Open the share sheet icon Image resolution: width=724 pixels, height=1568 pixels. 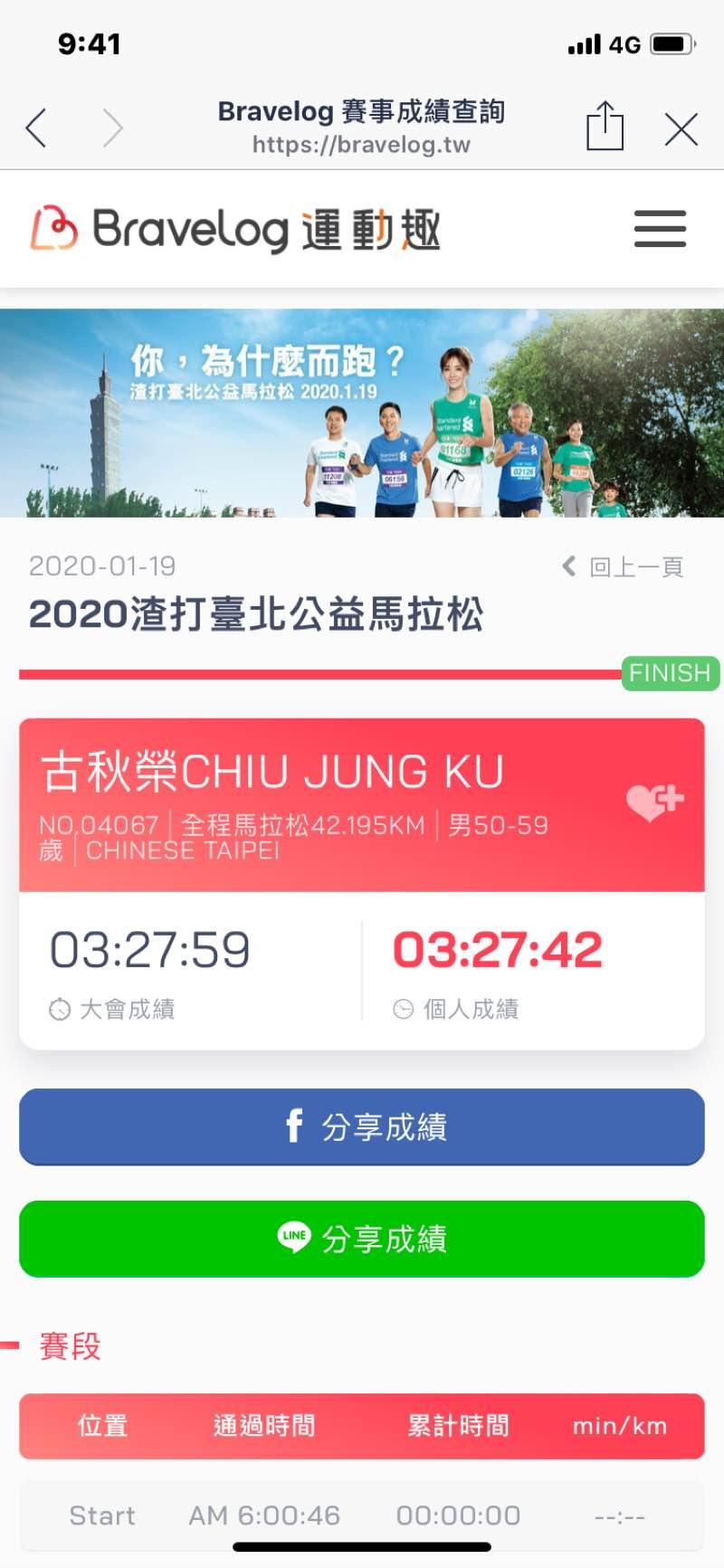coord(605,126)
